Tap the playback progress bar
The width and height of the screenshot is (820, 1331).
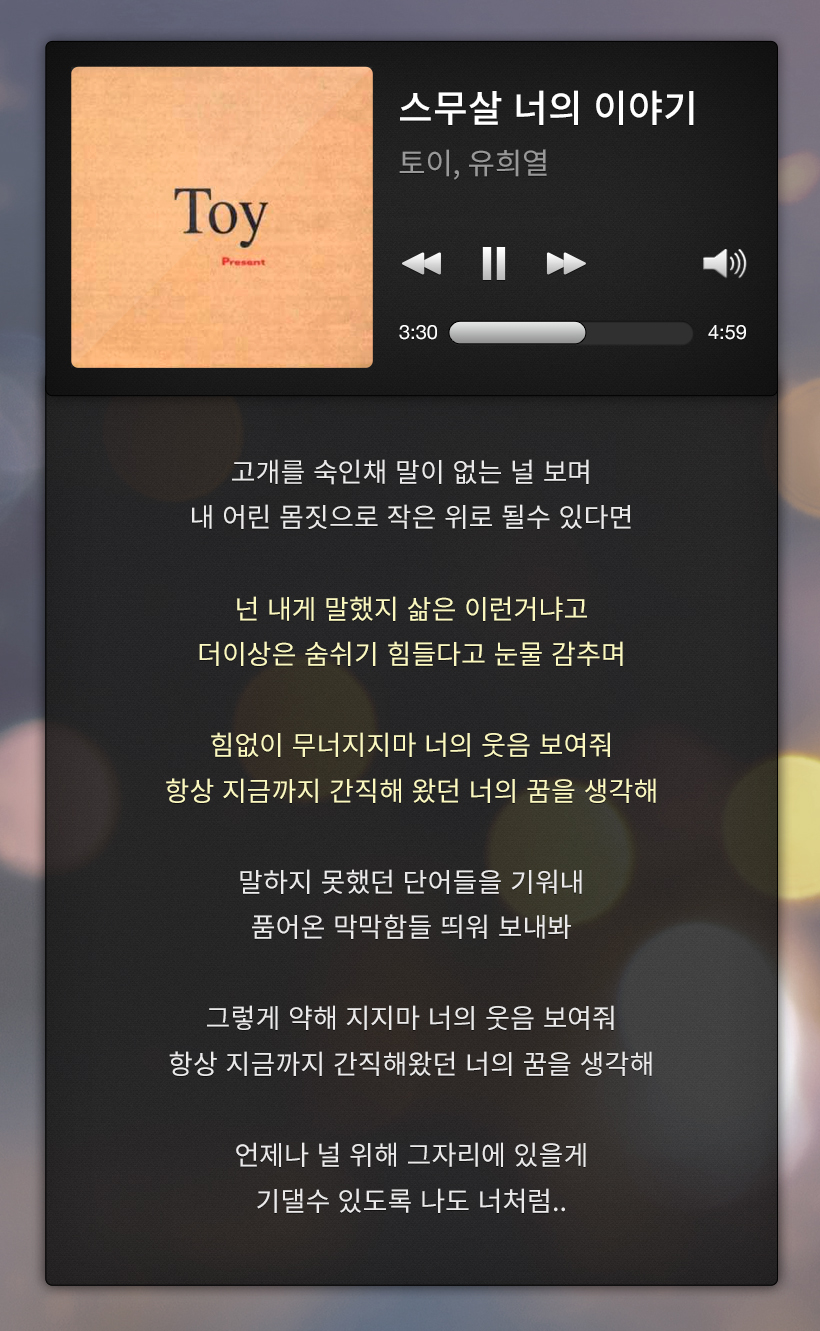570,333
